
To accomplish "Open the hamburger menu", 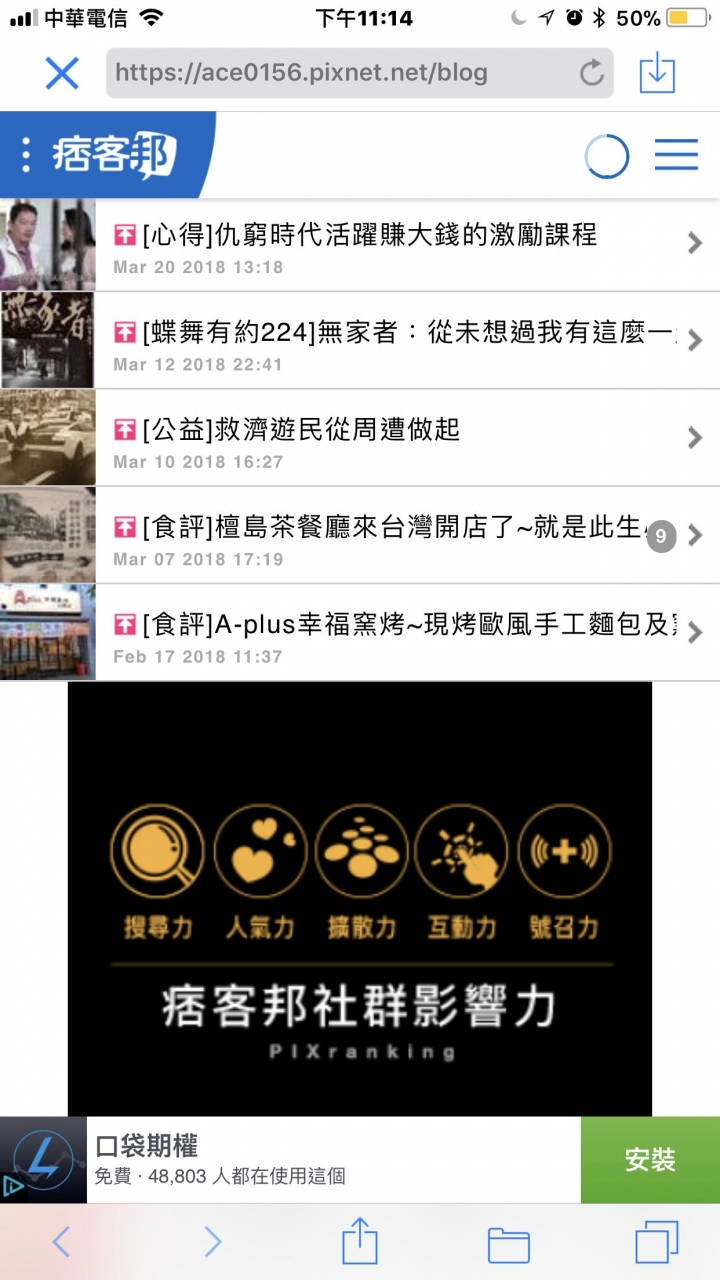I will pos(676,155).
